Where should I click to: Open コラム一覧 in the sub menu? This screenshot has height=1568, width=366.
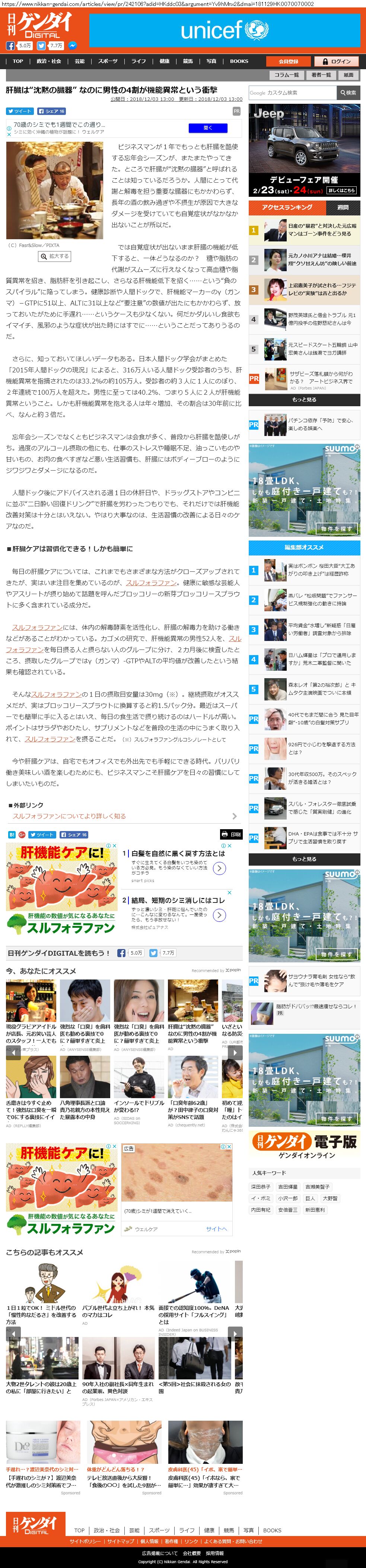(x=286, y=75)
